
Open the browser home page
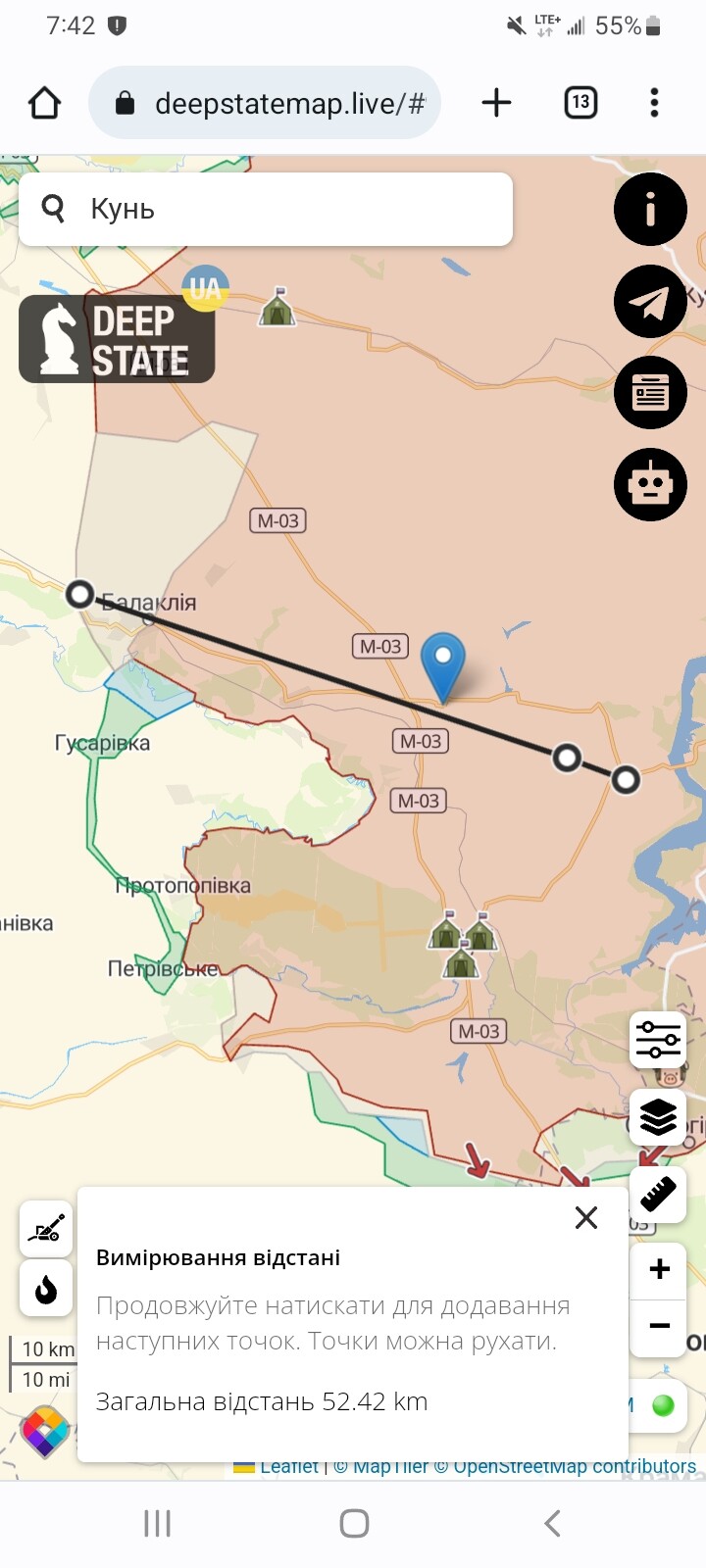coord(44,103)
